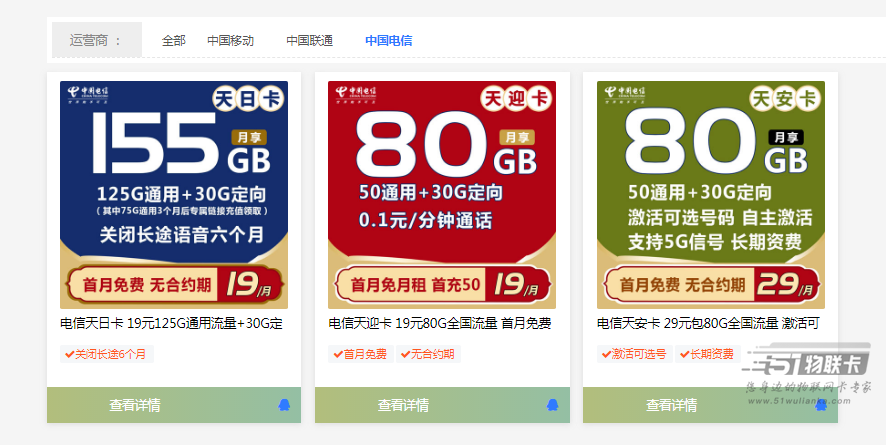Contact via QQ icon on 电信天迎卡 card

pos(552,405)
